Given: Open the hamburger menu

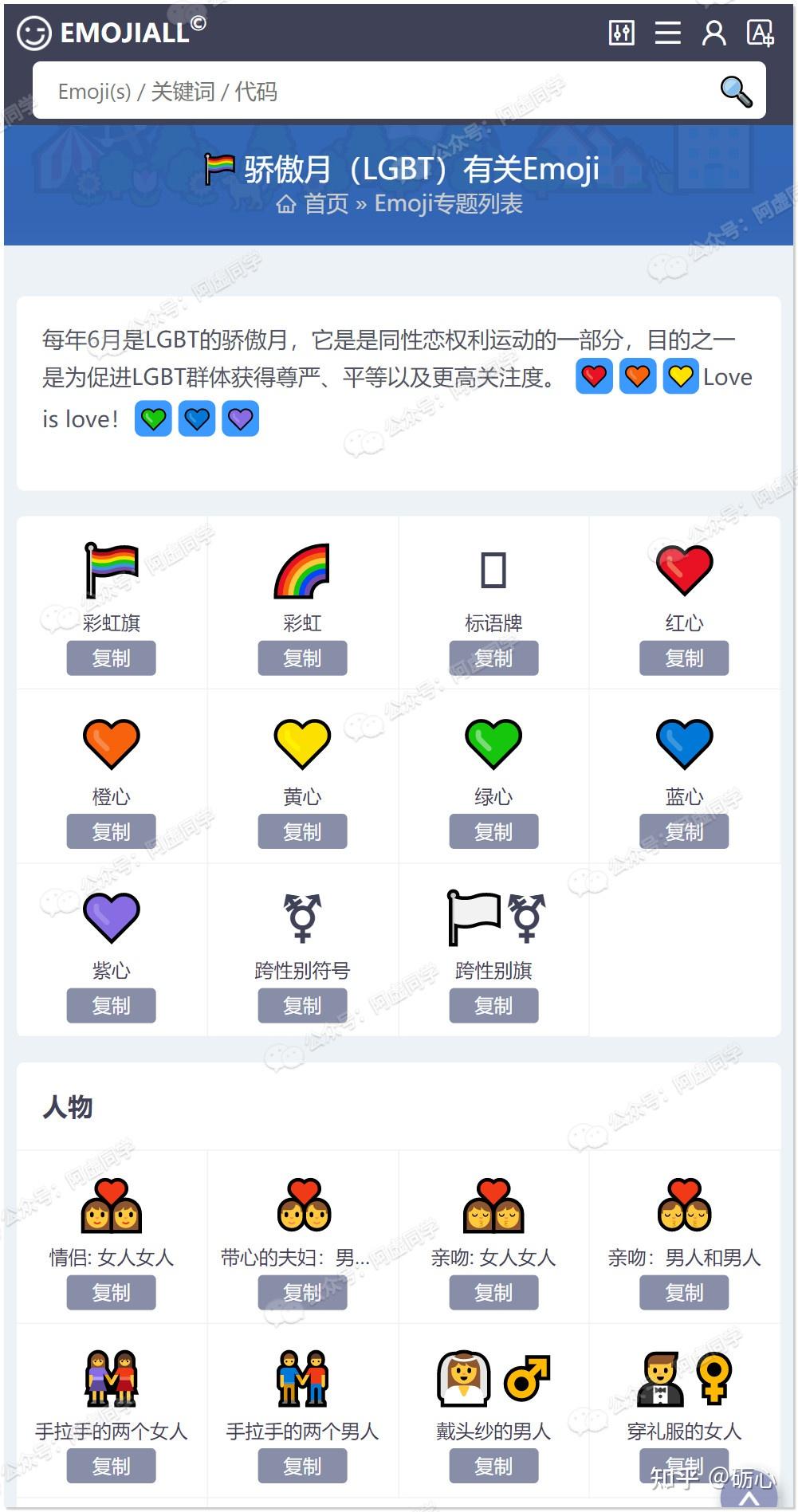Looking at the screenshot, I should coord(667,33).
